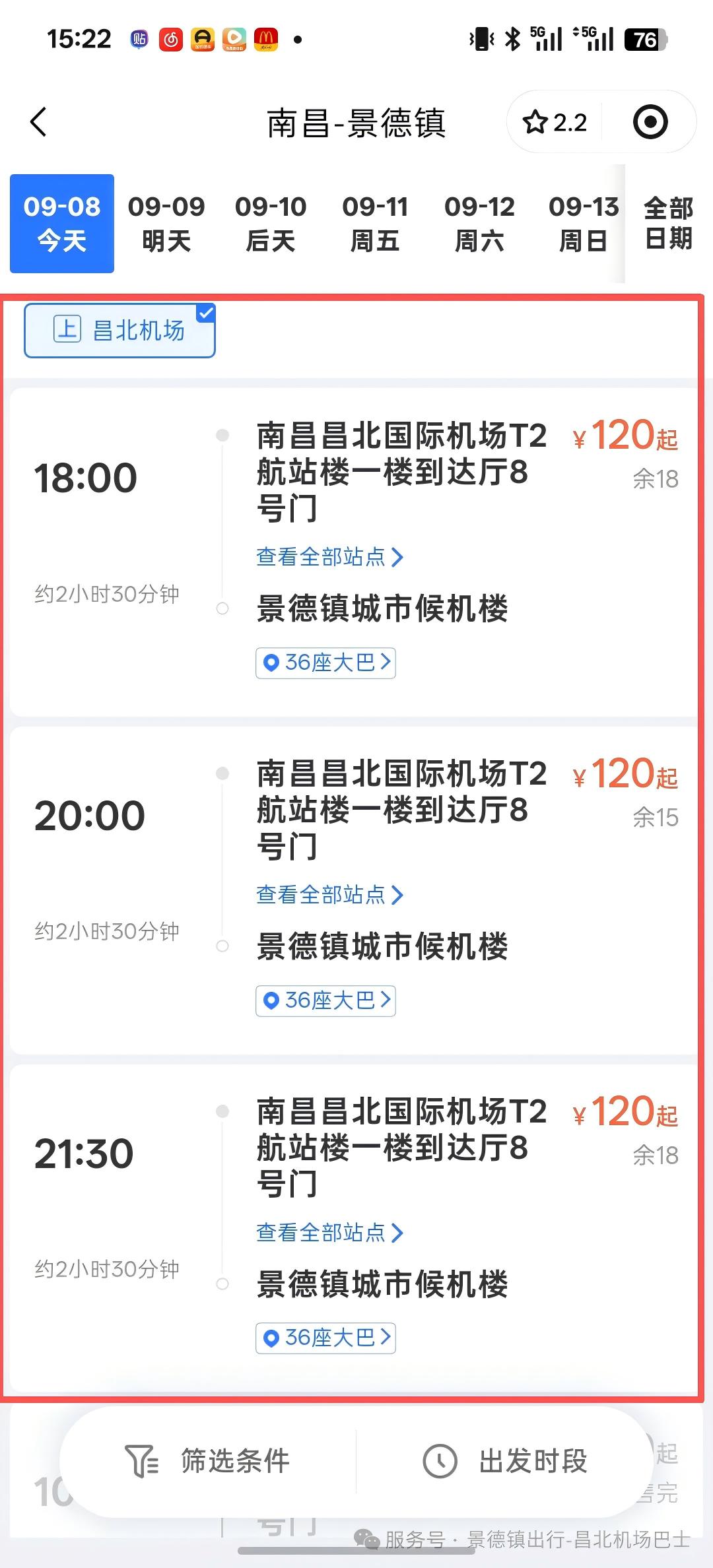Close the mini program via circle icon
Viewport: 713px width, 1568px height.
tap(650, 122)
